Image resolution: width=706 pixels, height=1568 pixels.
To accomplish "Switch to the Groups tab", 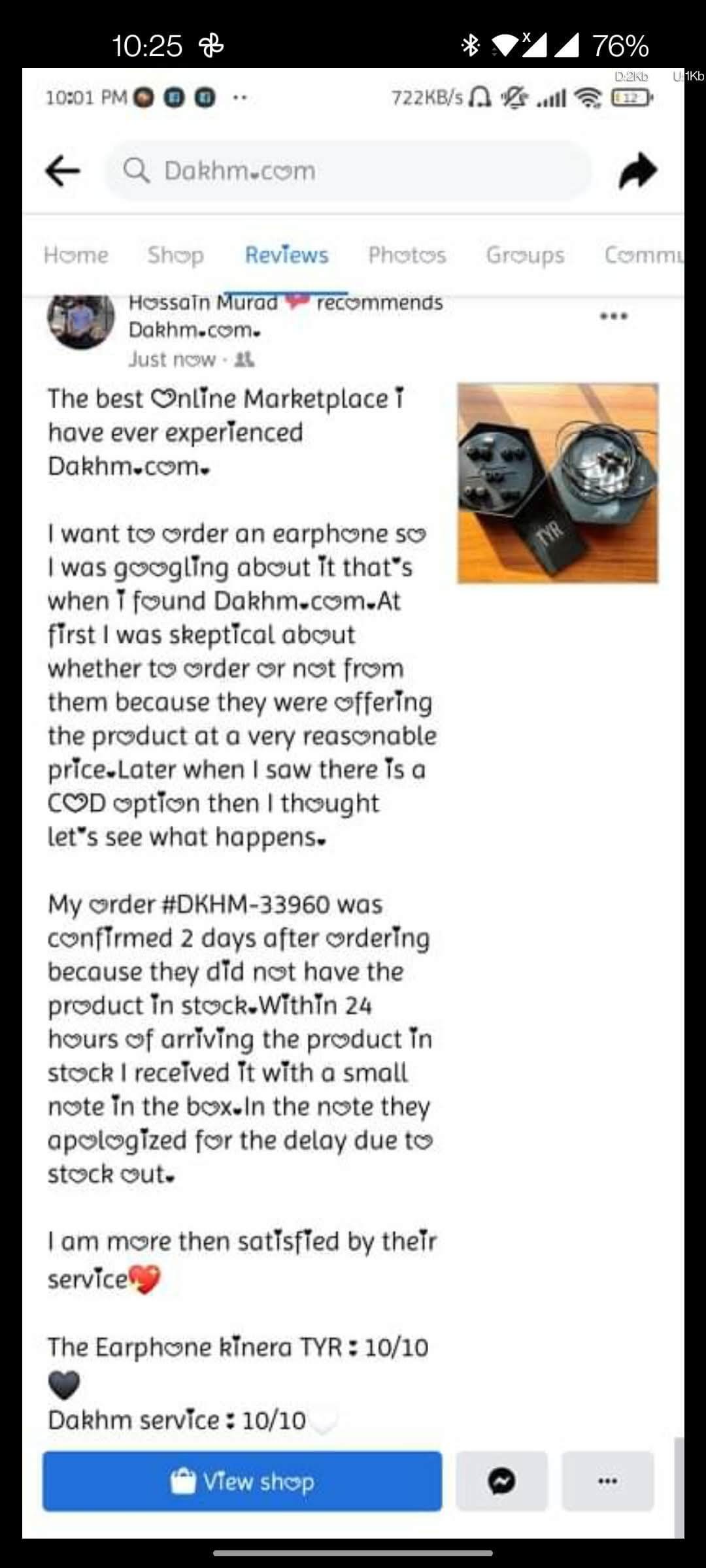I will click(x=526, y=255).
